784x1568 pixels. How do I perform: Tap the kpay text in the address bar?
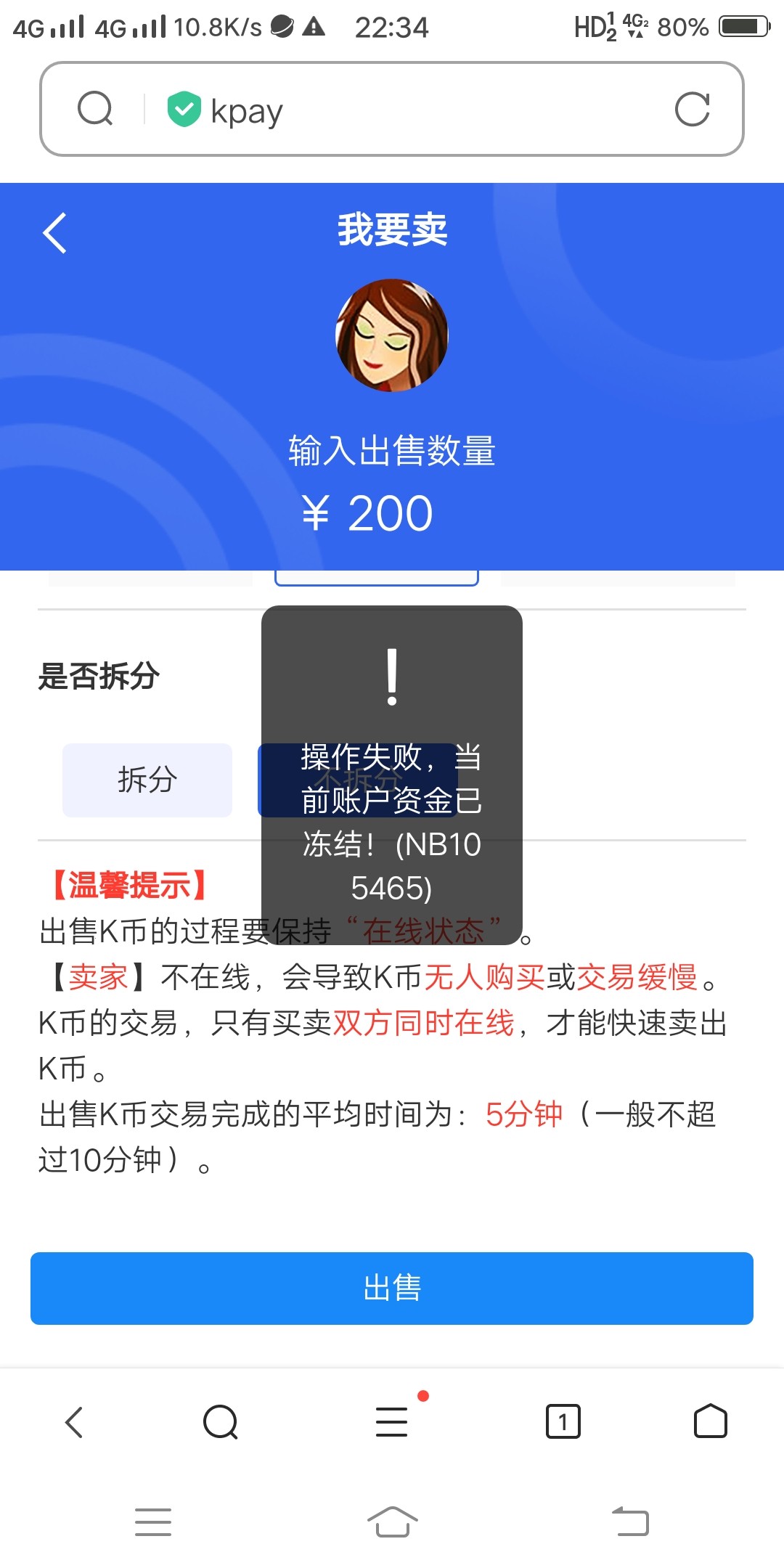pos(245,109)
